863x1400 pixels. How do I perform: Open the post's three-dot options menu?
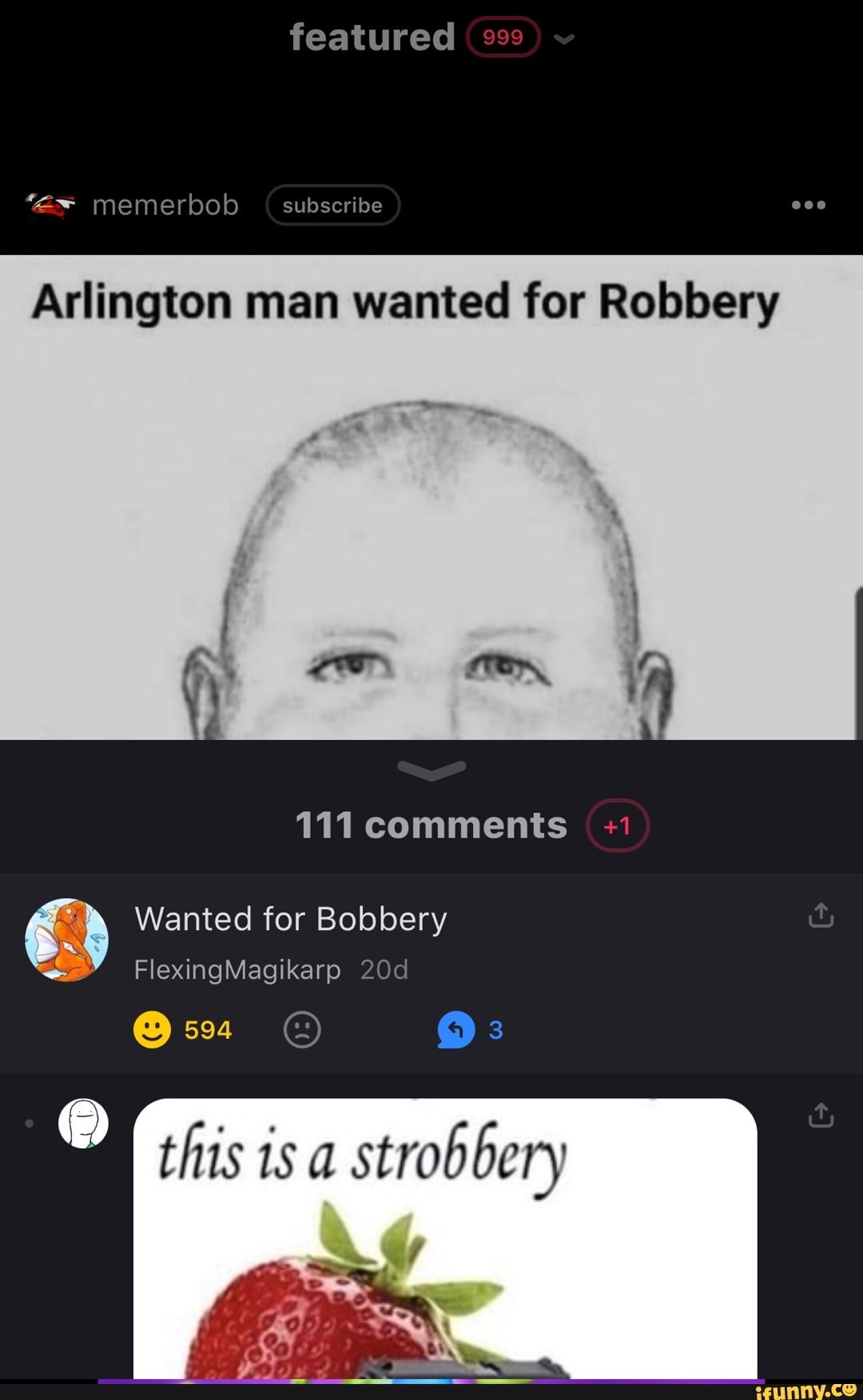[809, 205]
